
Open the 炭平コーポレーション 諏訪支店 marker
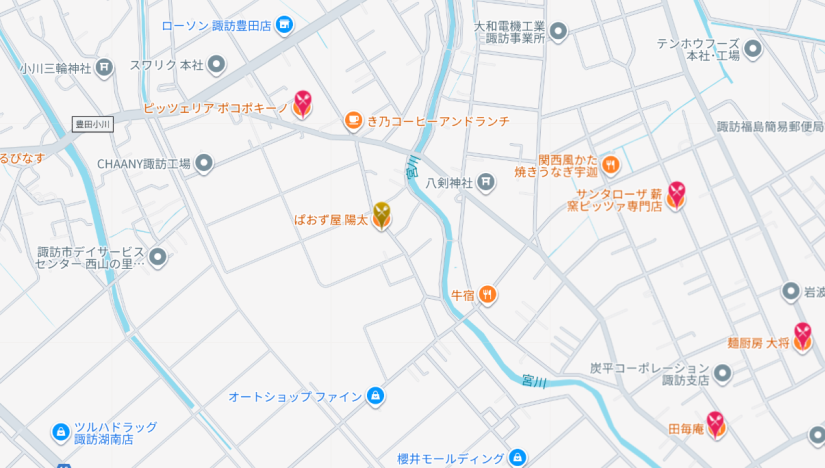(x=722, y=373)
